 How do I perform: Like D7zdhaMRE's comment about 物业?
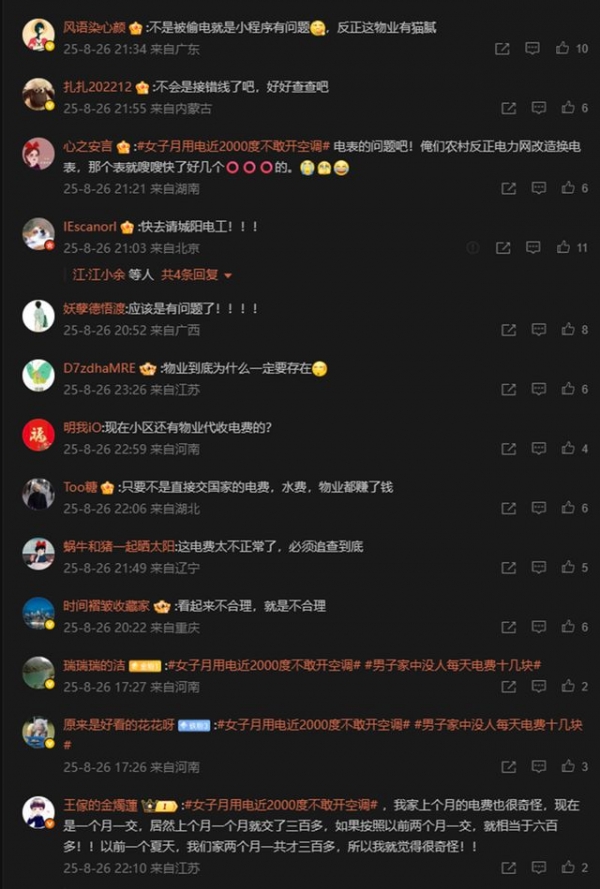coord(563,390)
